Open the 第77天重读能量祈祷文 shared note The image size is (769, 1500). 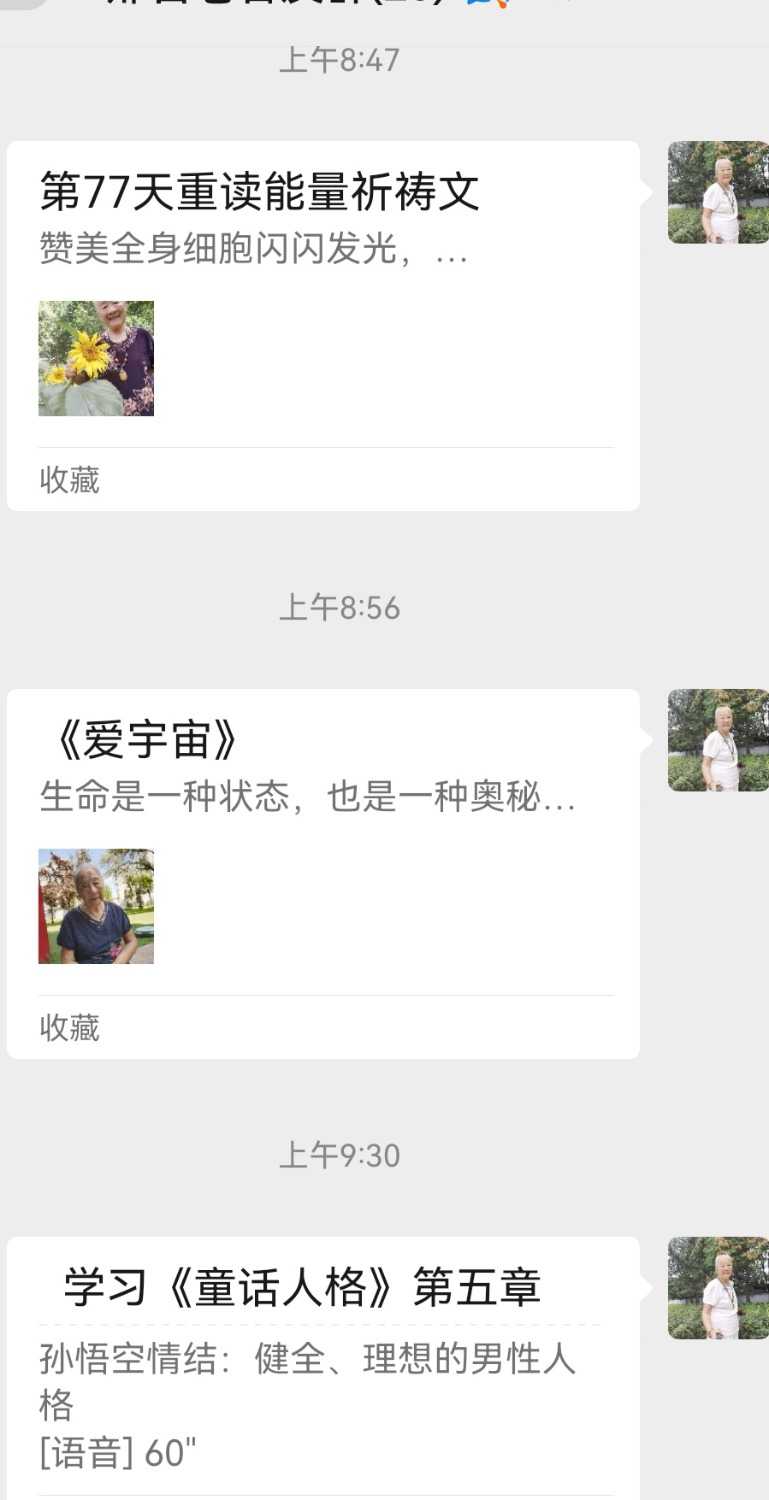tap(322, 325)
